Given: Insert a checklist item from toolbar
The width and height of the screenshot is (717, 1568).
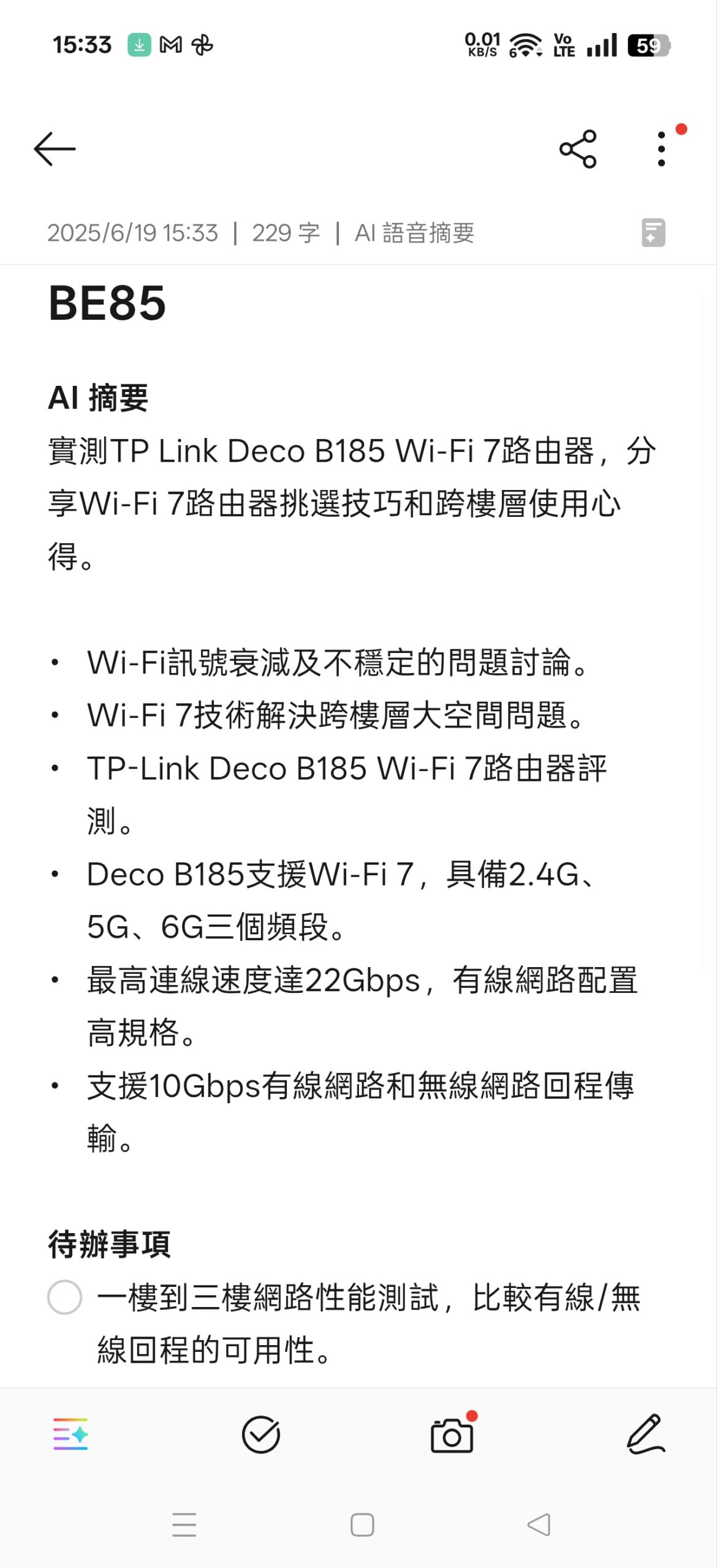Looking at the screenshot, I should (x=260, y=1434).
